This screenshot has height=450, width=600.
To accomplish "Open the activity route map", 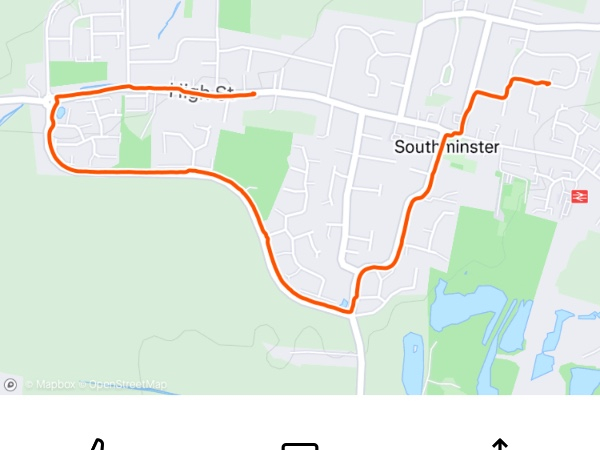I will click(x=300, y=200).
